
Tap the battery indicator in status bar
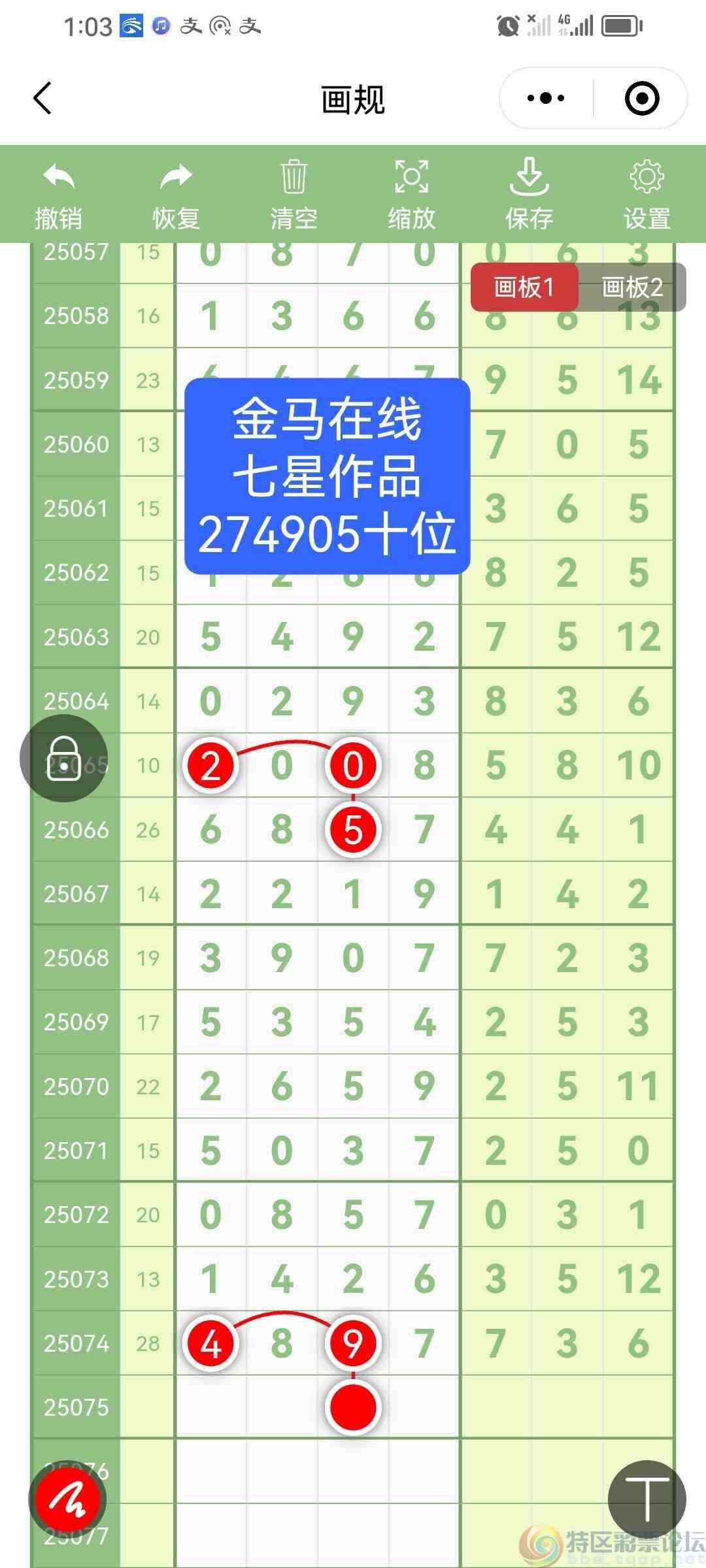click(620, 25)
